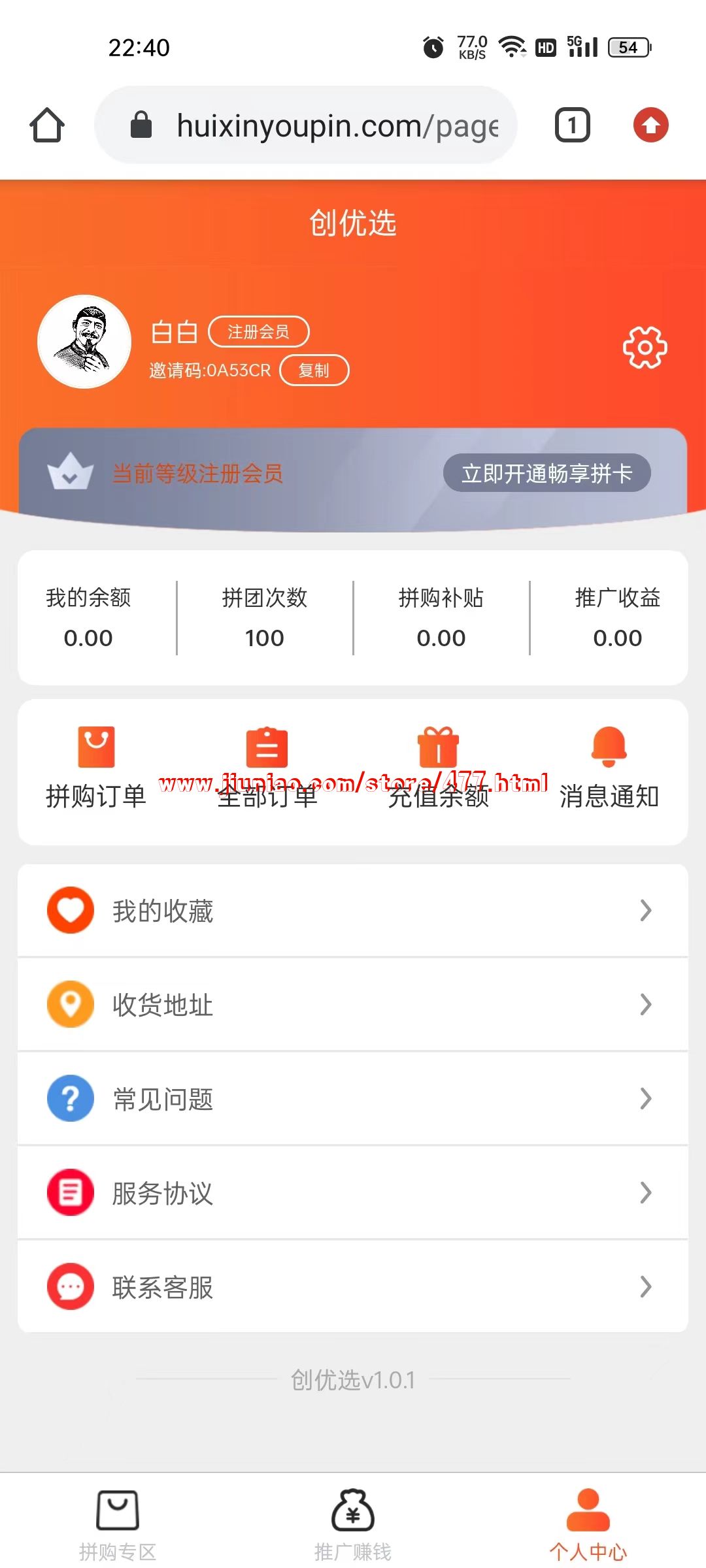Open the browser tab switcher

point(572,125)
